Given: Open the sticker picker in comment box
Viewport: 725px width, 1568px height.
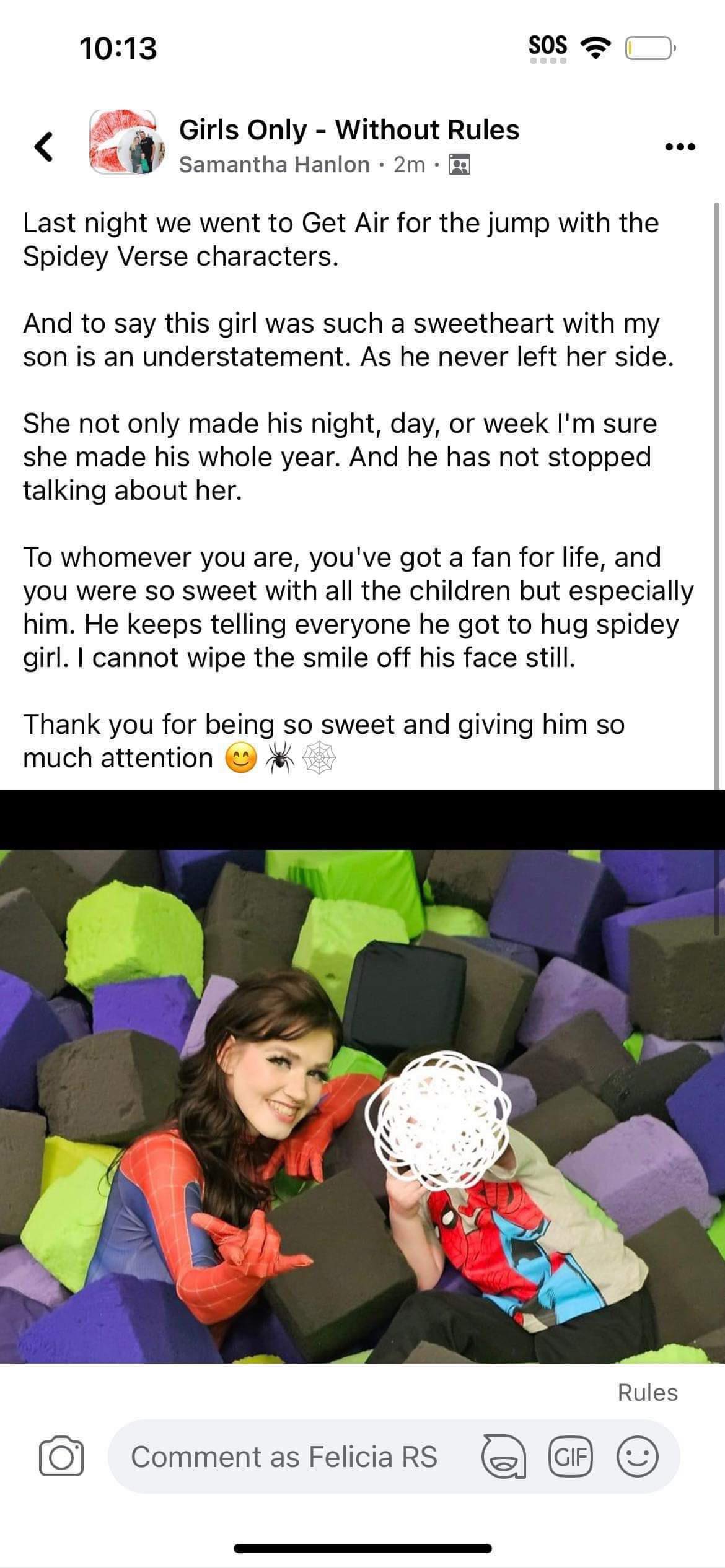Looking at the screenshot, I should (503, 1457).
